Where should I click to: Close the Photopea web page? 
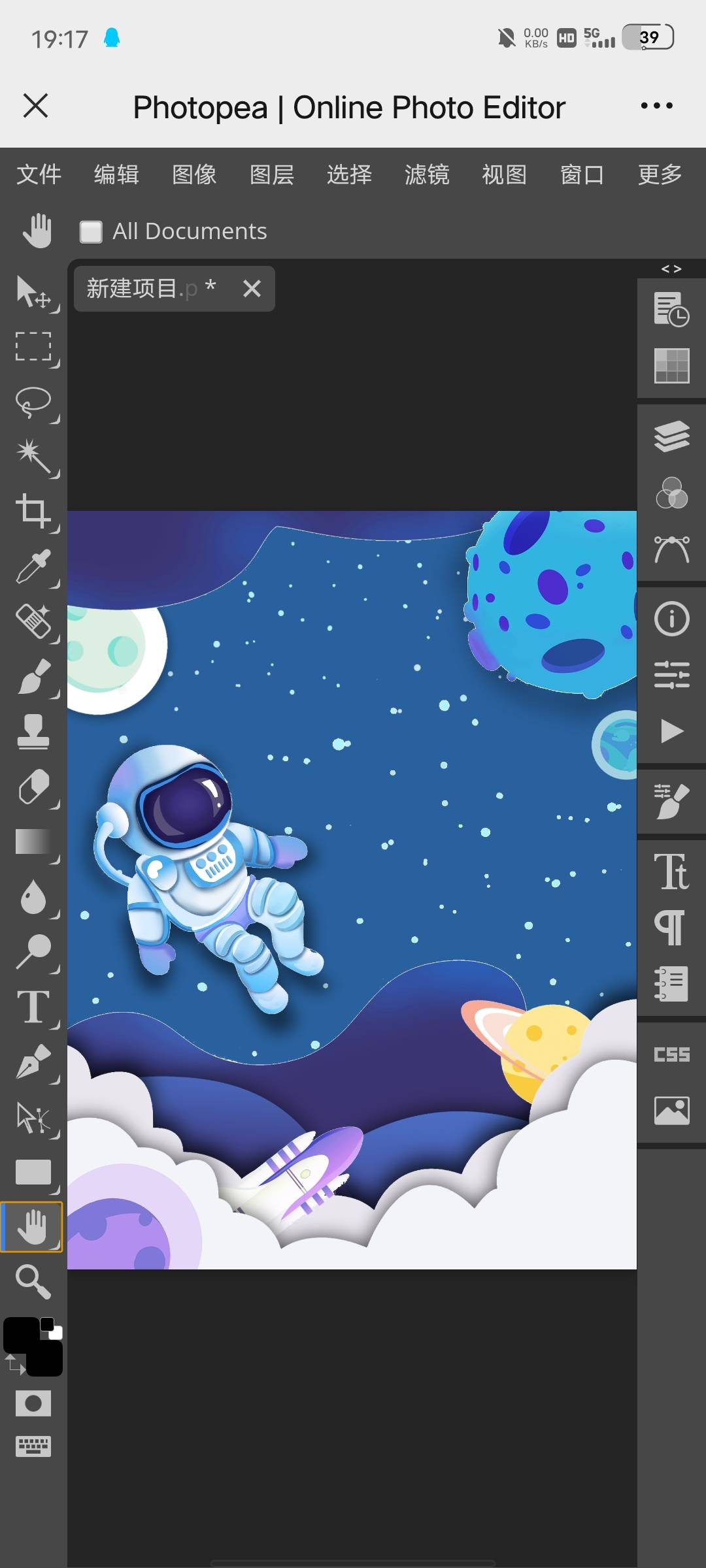click(35, 106)
